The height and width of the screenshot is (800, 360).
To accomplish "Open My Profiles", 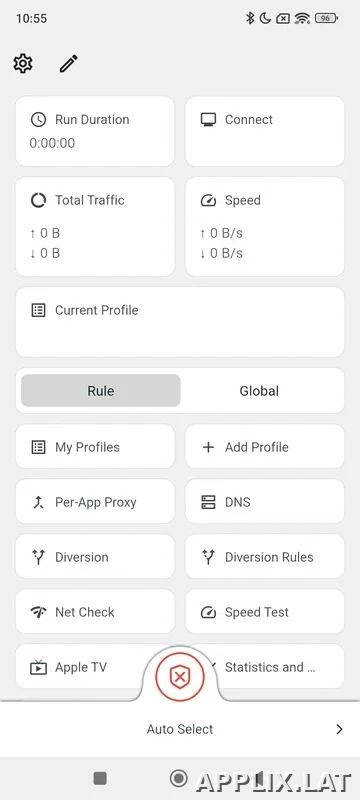I will [95, 447].
